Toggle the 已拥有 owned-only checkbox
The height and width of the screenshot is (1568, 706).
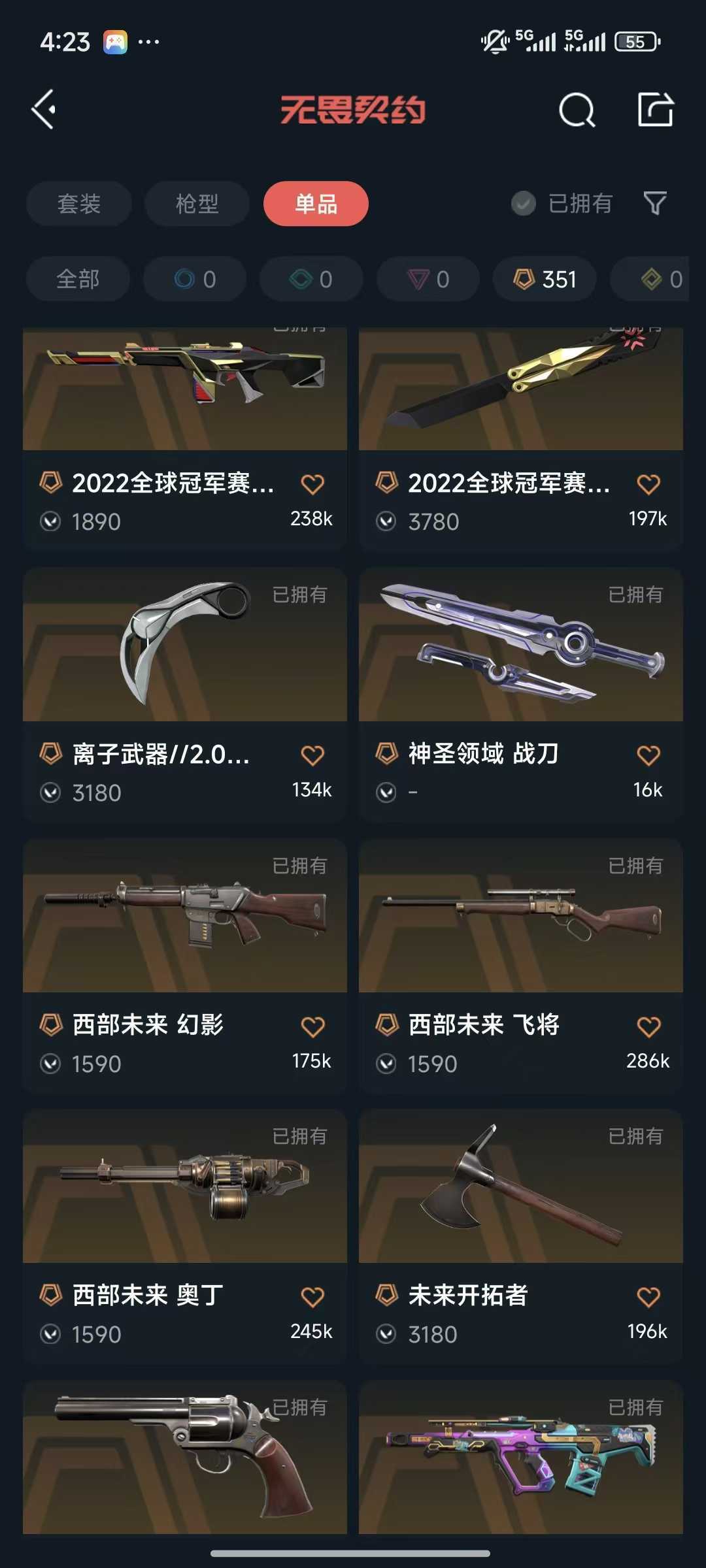point(524,204)
